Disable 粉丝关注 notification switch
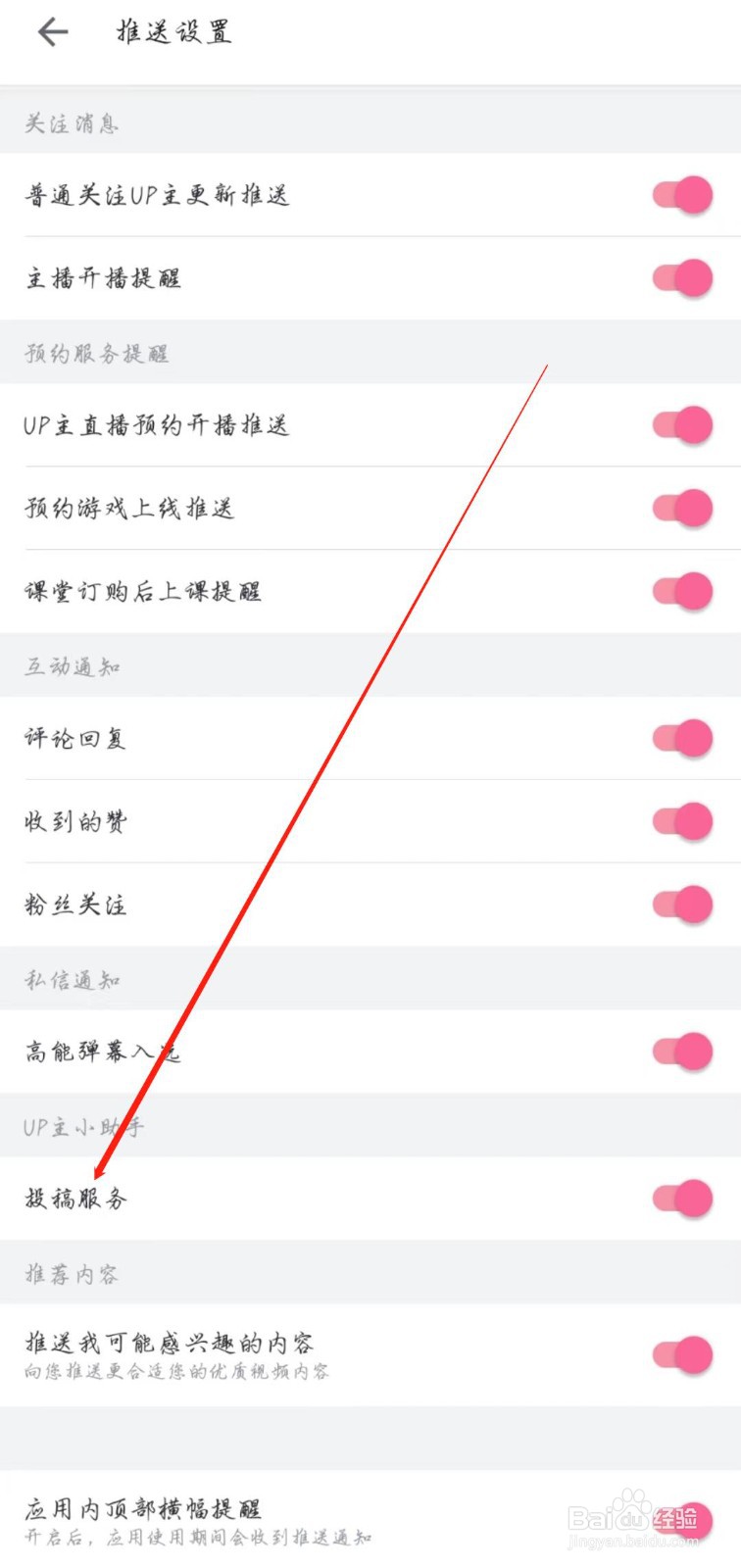This screenshot has height=1568, width=741. pyautogui.click(x=683, y=905)
